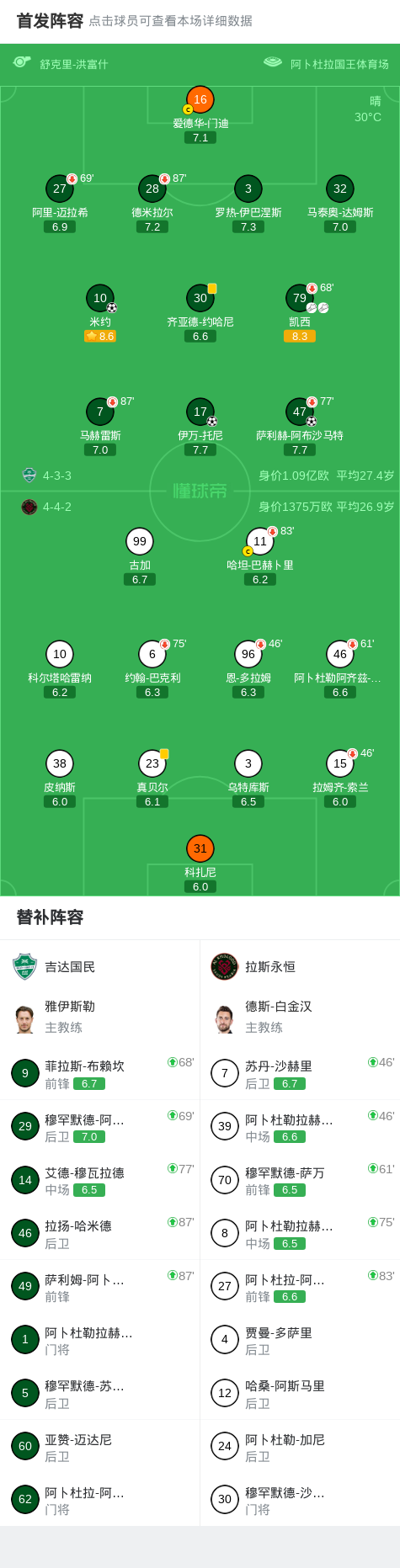Tap 罗热-伊巴涅斯 in the back line
Image resolution: width=400 pixels, height=1568 pixels.
(248, 204)
